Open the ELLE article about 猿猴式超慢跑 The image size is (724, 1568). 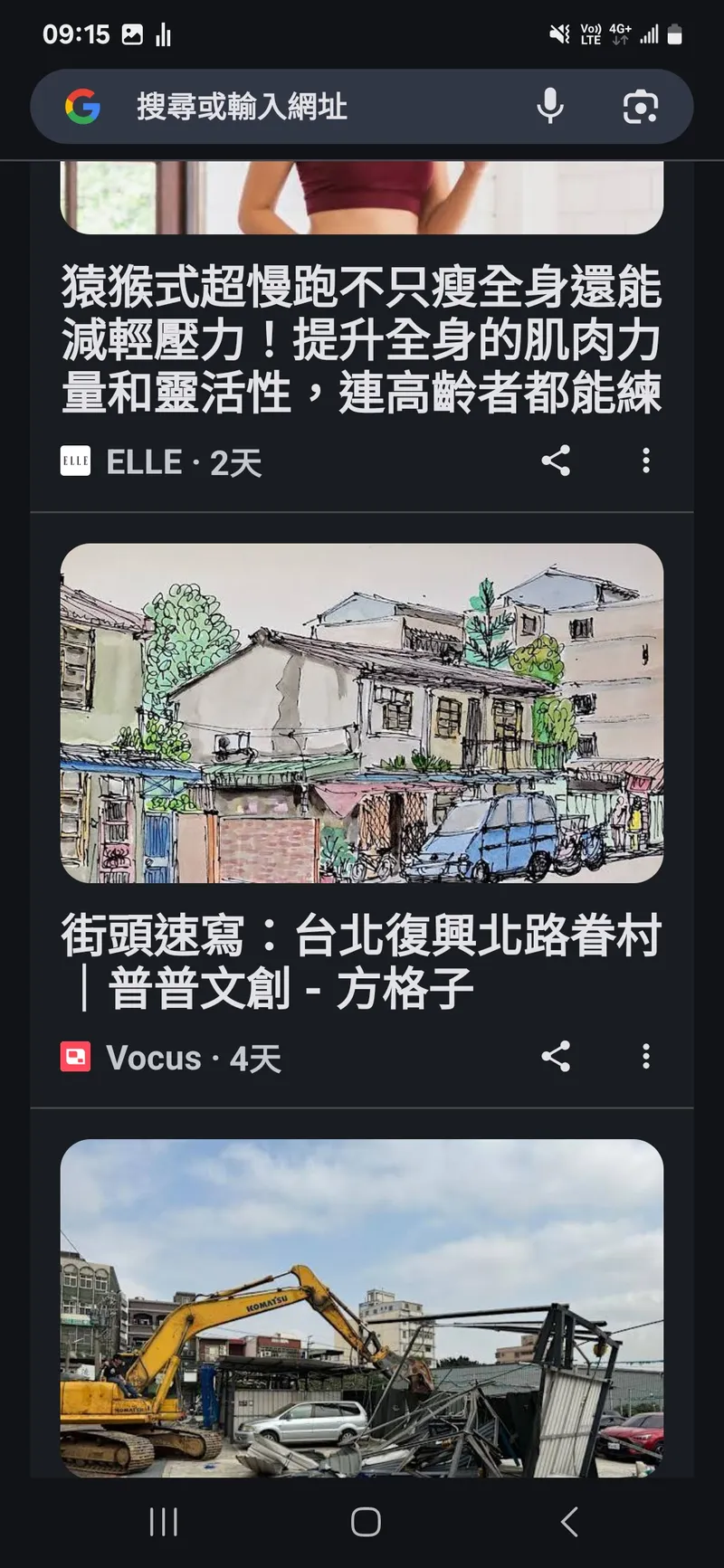[x=362, y=340]
